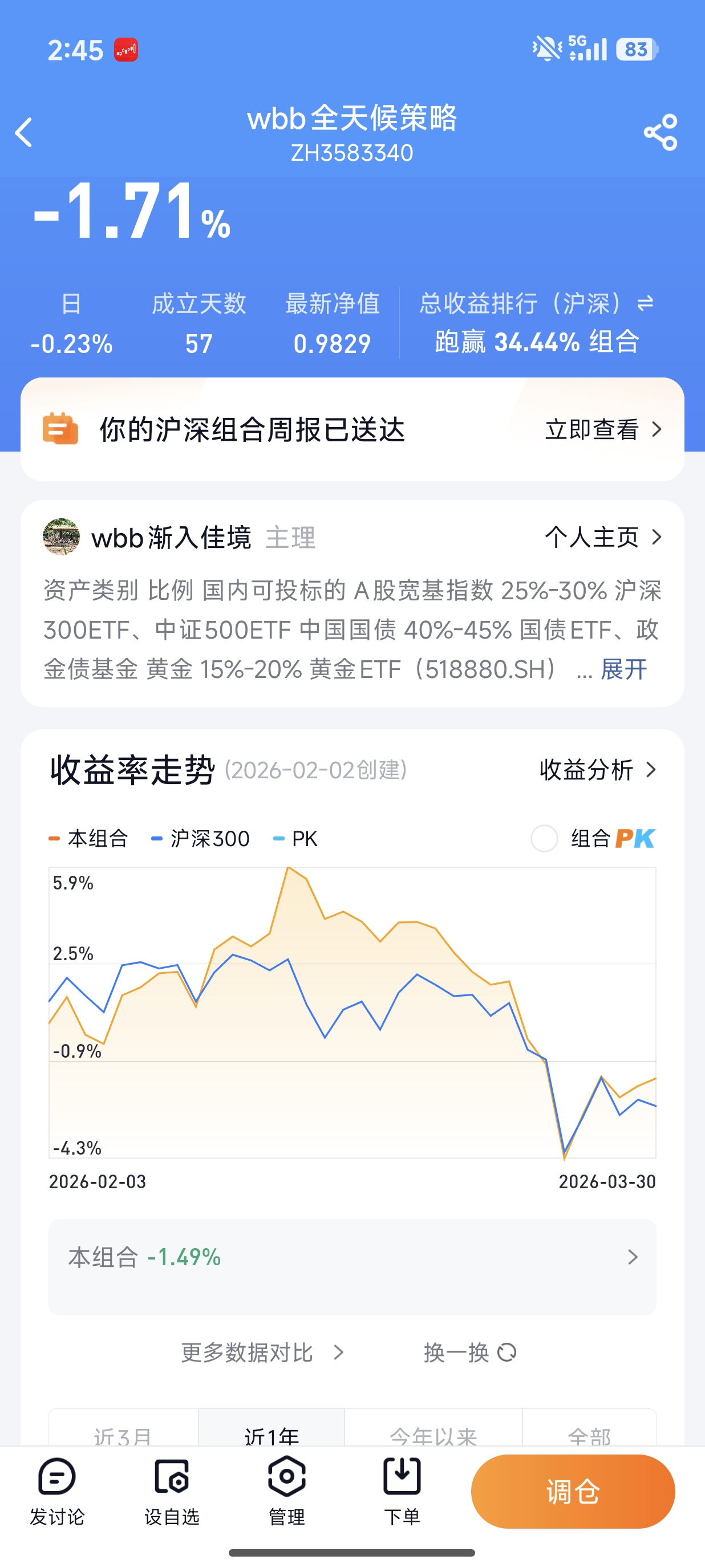Image resolution: width=705 pixels, height=1568 pixels.
Task: Open the 本组合 -1.49% row
Action: click(x=352, y=1258)
